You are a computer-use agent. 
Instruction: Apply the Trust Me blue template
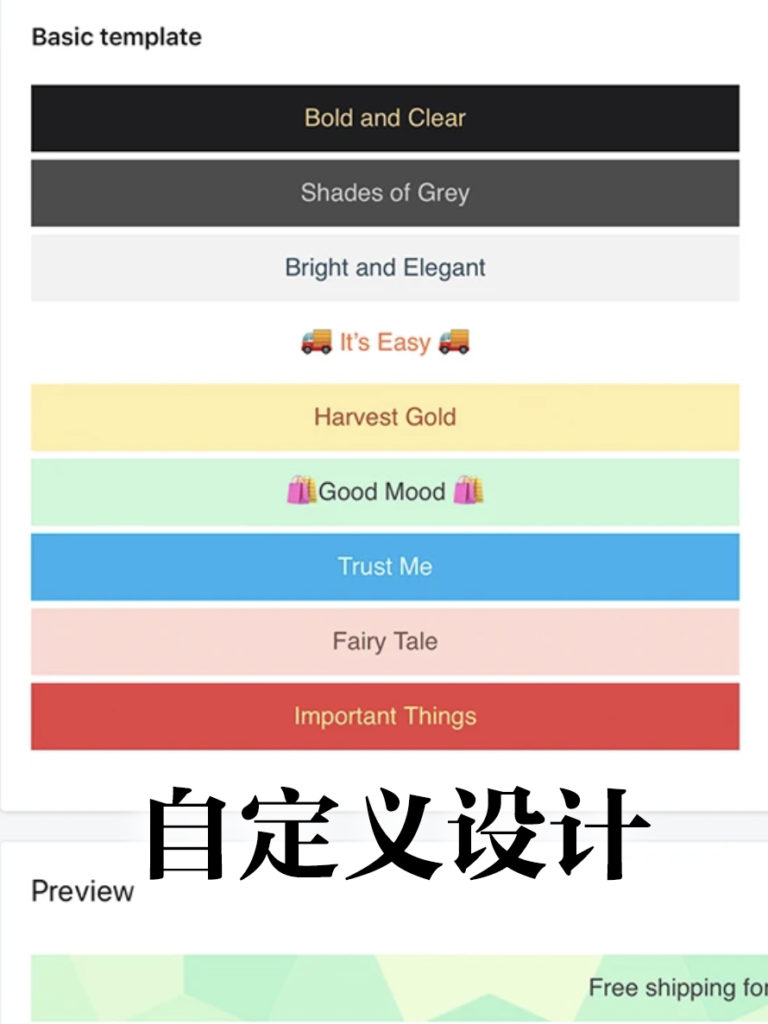(385, 567)
